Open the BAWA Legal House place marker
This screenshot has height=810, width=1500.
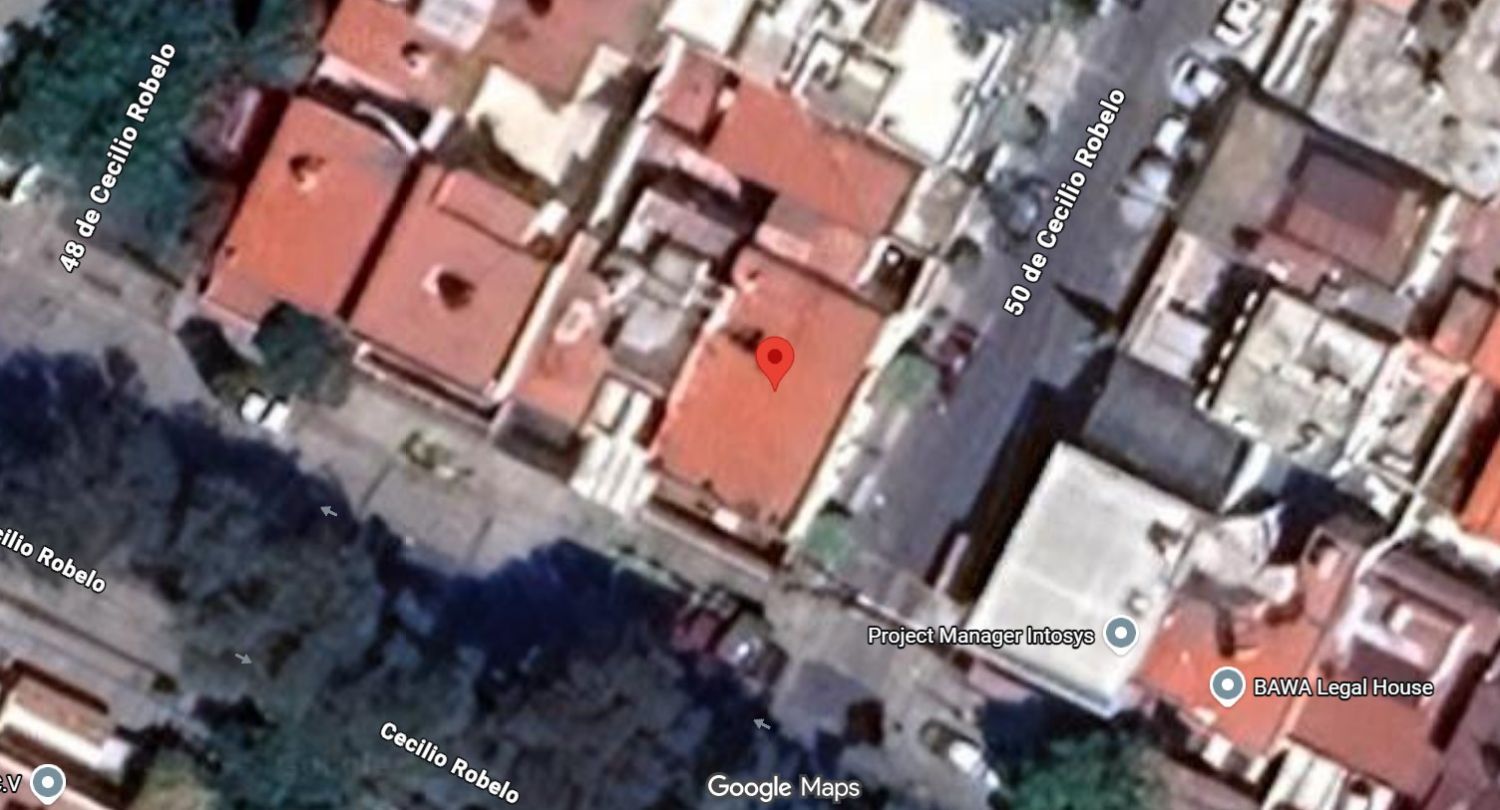point(1226,688)
